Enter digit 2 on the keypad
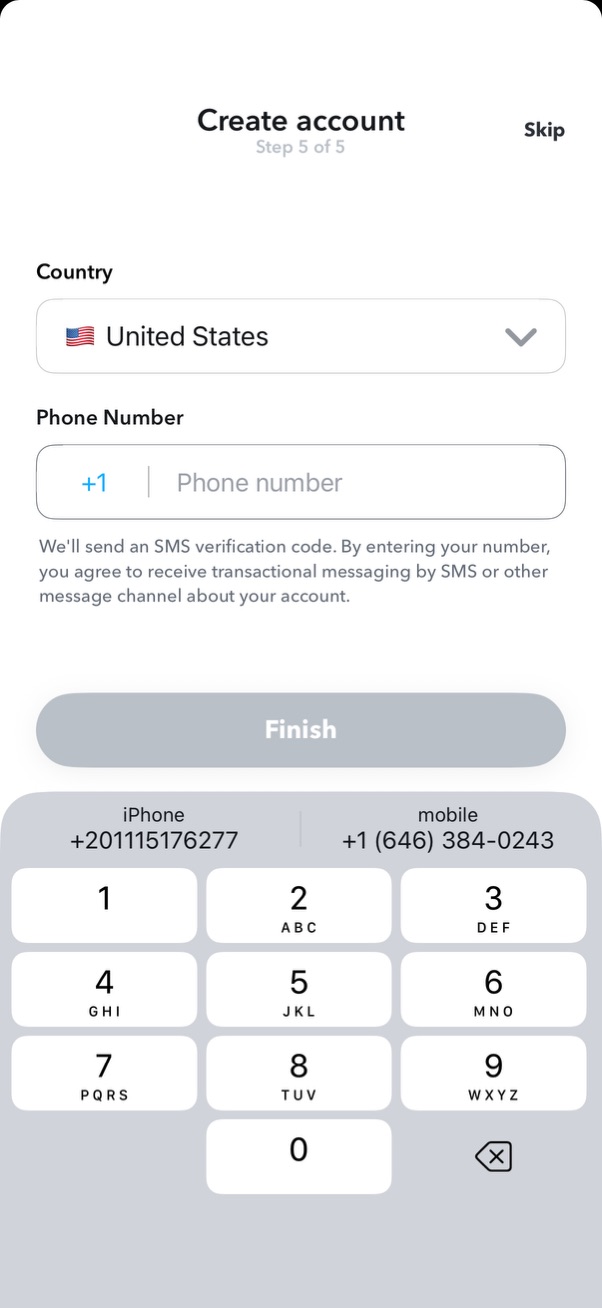The height and width of the screenshot is (1308, 602). coord(298,905)
